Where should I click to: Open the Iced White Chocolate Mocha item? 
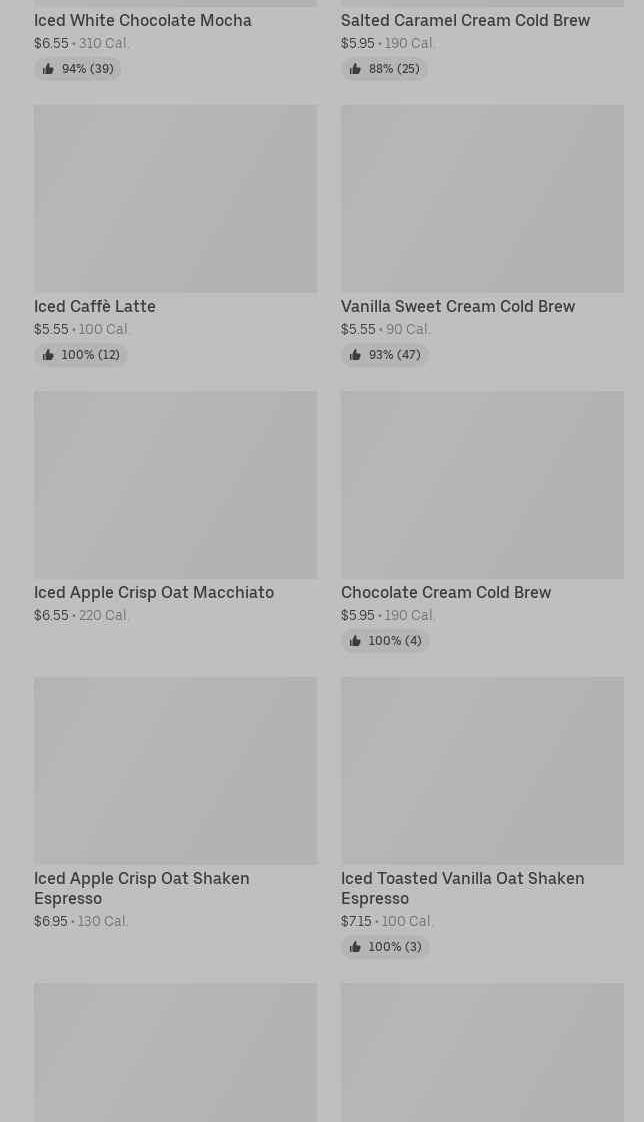point(175,40)
